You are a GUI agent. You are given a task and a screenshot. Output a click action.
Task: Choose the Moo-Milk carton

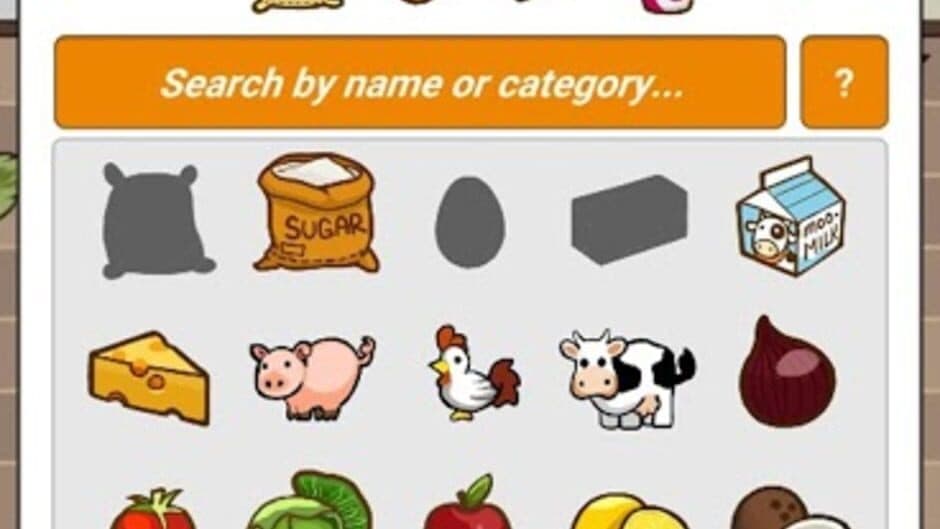(x=790, y=216)
